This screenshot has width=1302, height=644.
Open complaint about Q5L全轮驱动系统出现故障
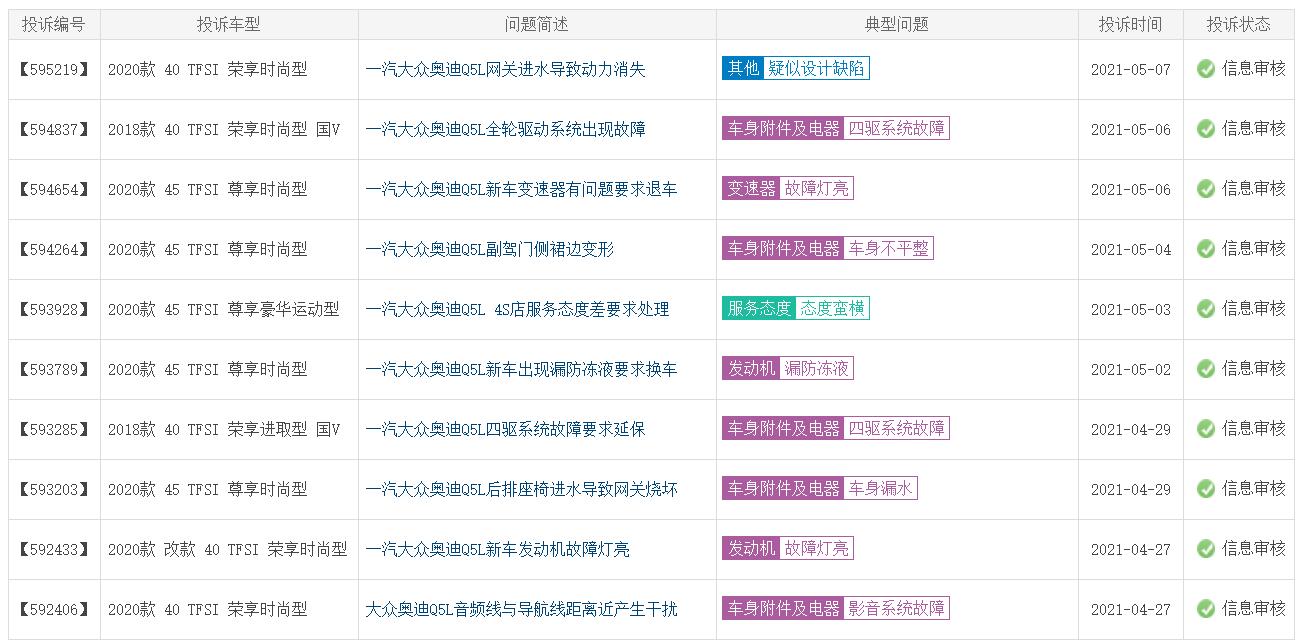coord(505,129)
